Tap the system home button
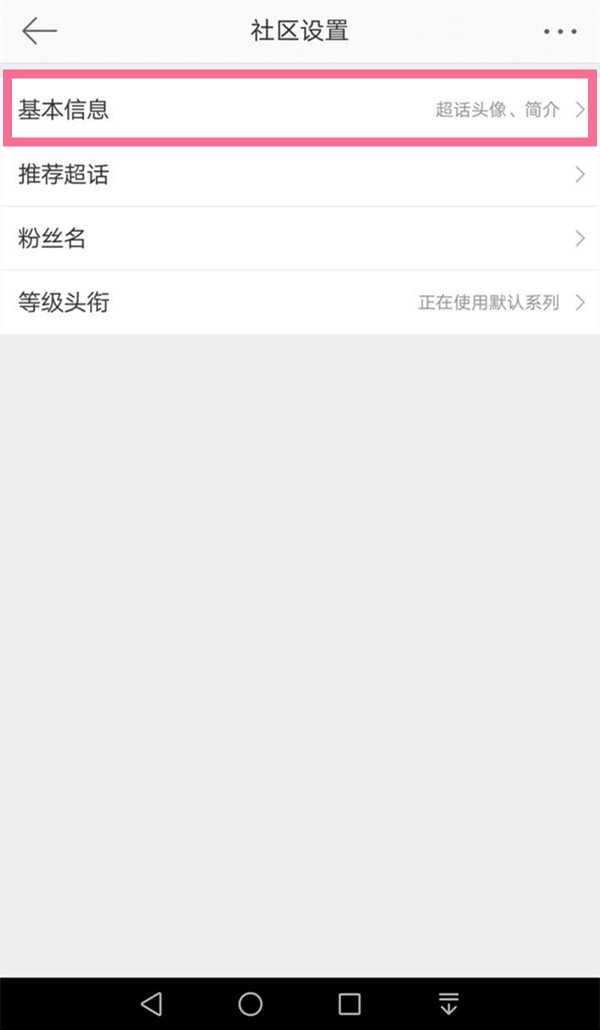The width and height of the screenshot is (600, 1030). [250, 1004]
